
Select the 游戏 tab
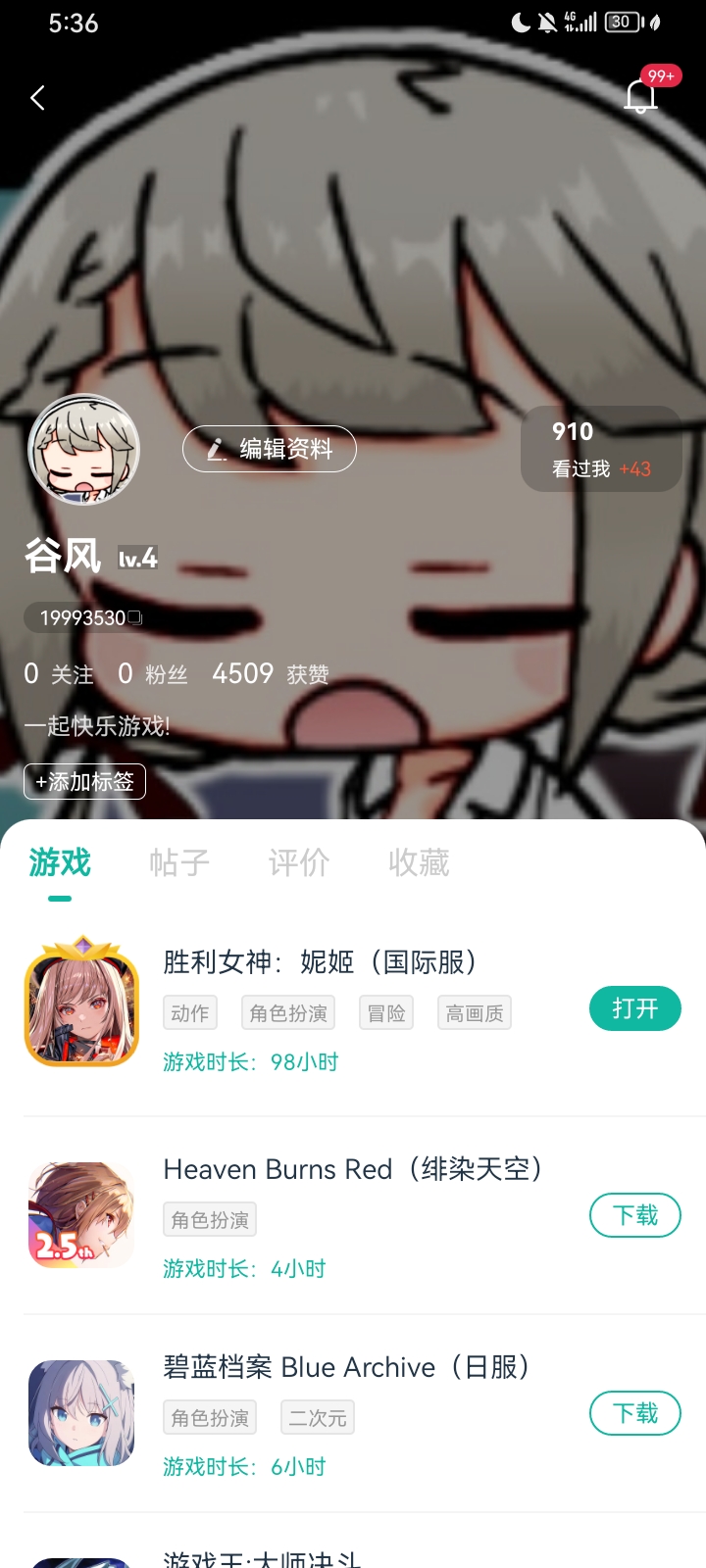(60, 862)
